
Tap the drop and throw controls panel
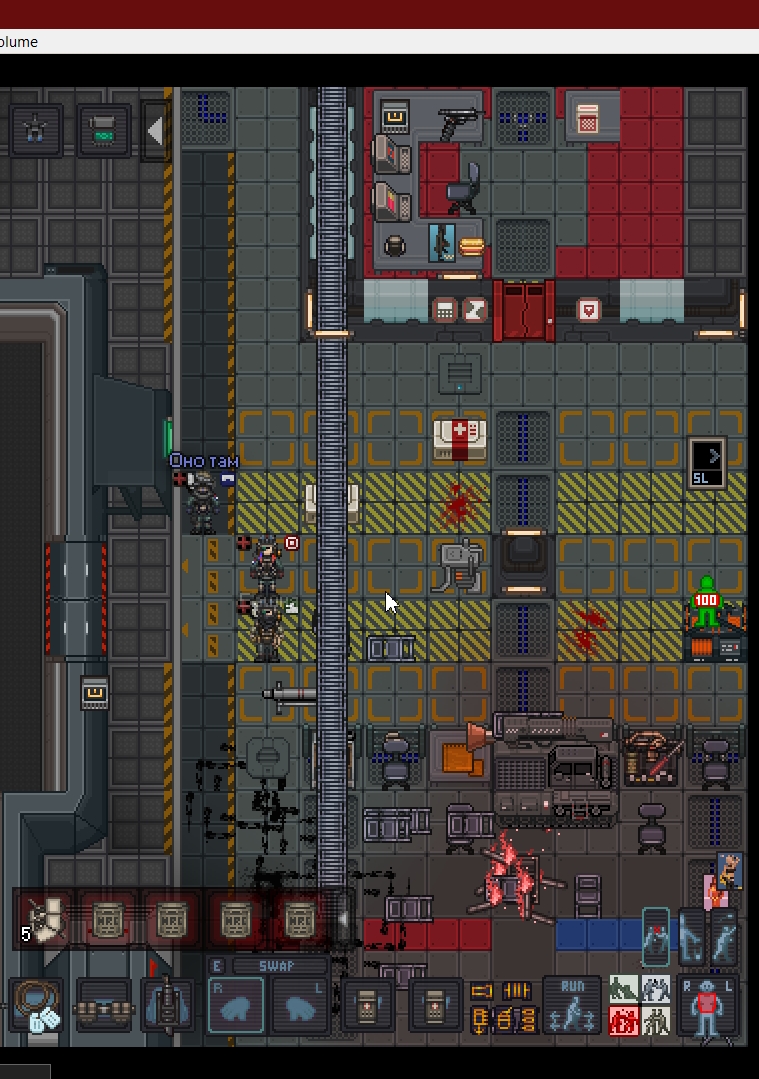pyautogui.click(x=500, y=1005)
